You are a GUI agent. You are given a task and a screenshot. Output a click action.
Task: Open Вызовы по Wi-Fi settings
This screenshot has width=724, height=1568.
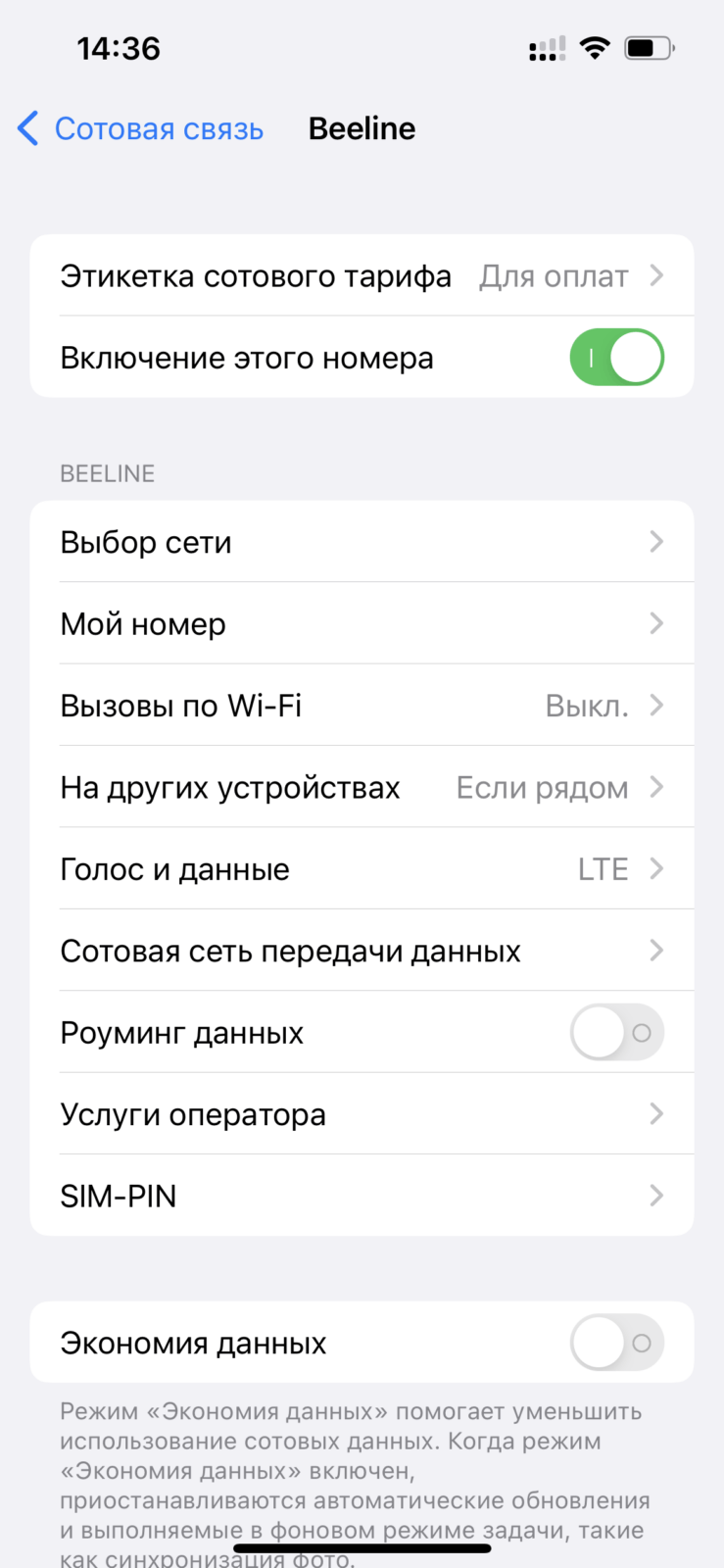(362, 706)
